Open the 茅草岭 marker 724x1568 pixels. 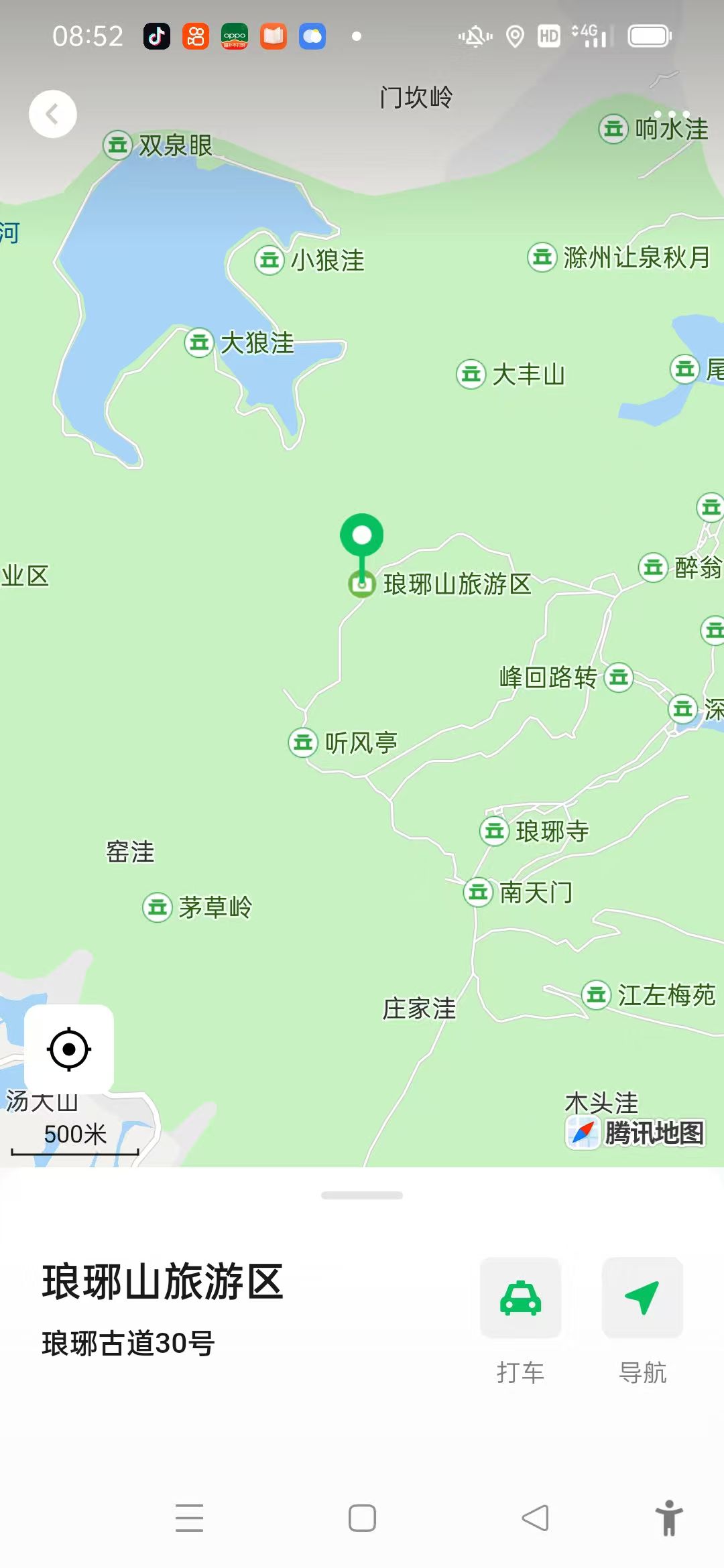point(158,908)
